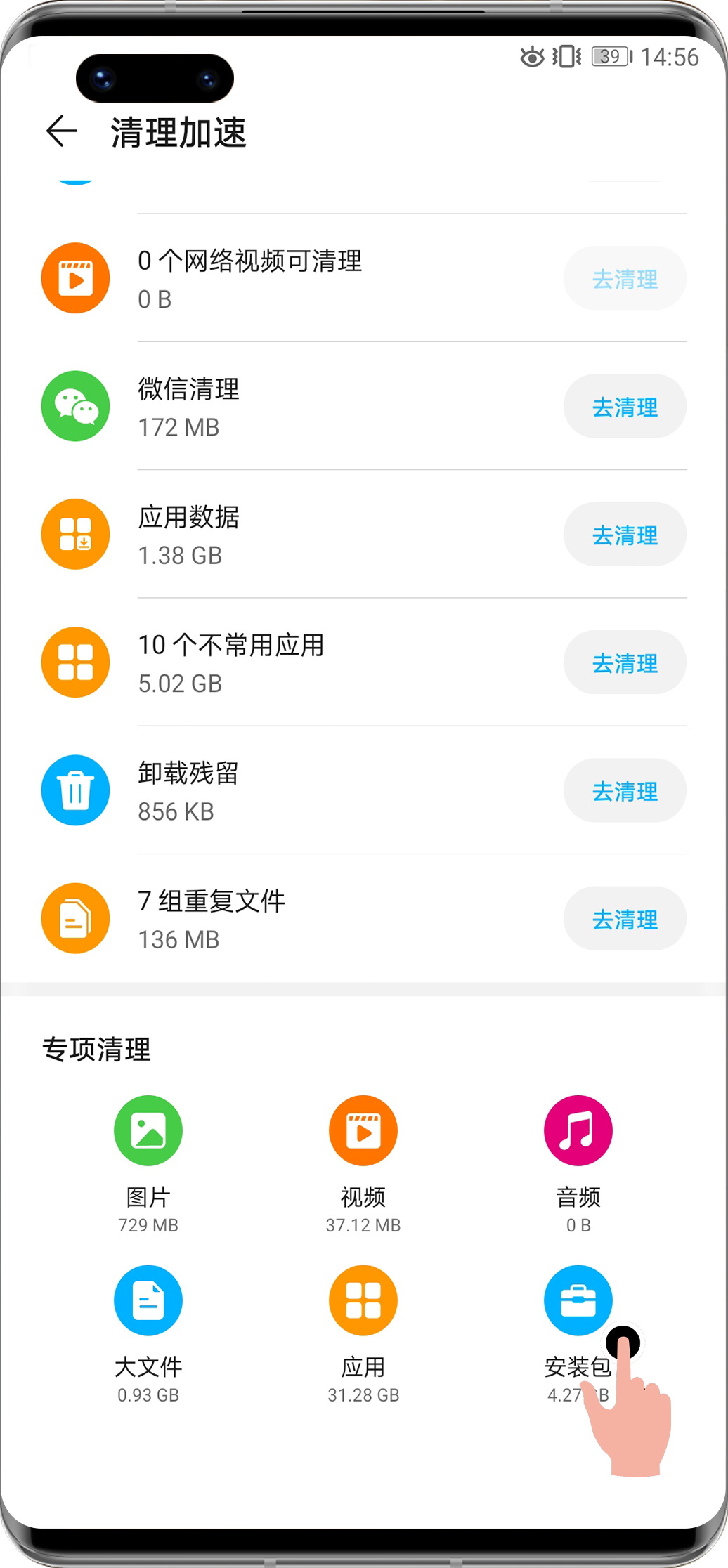728x1568 pixels.
Task: Clean 7 组重复文件
Action: 625,919
